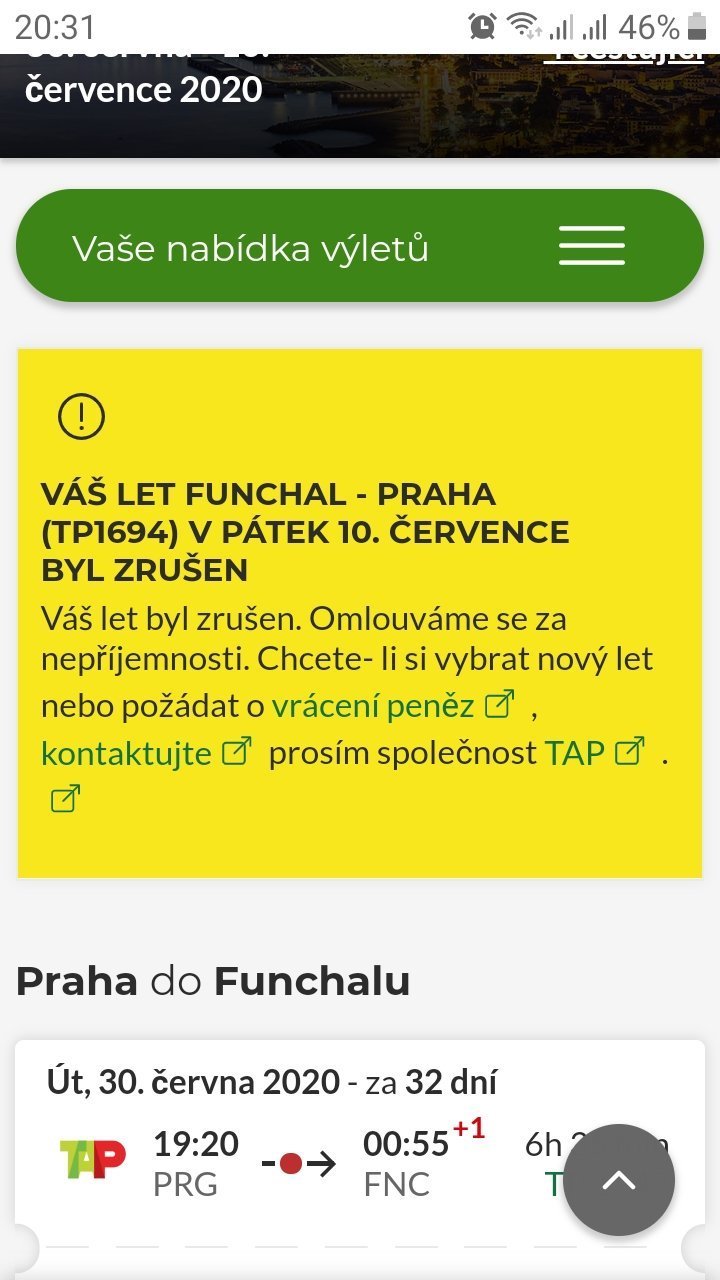
Task: Follow the kontaktujte link
Action: [126, 752]
